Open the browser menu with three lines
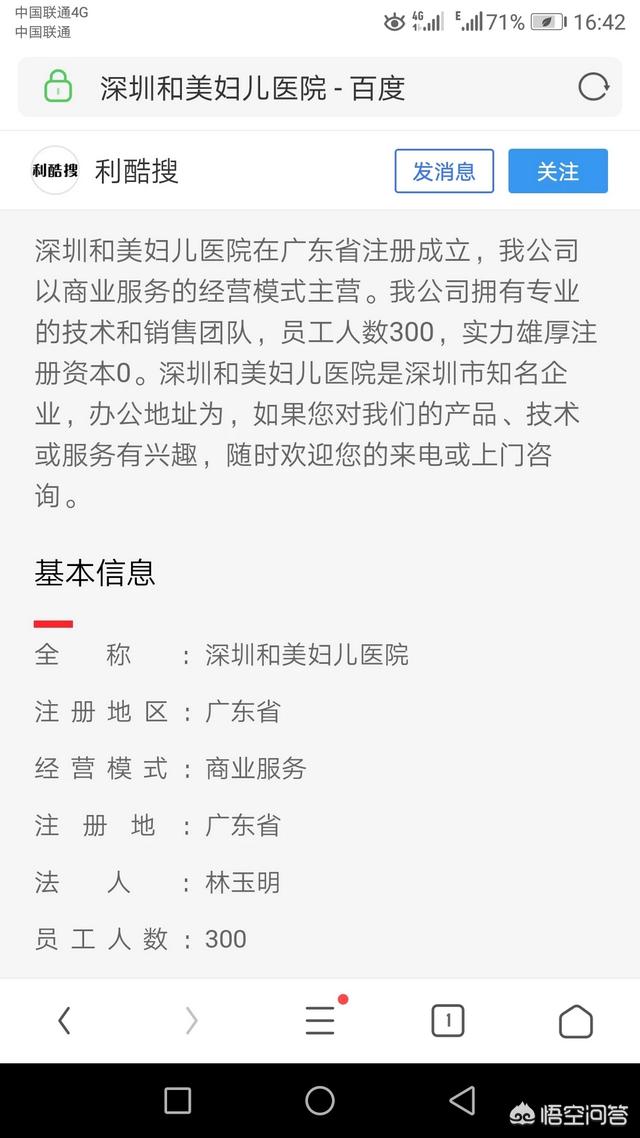 (321, 1020)
